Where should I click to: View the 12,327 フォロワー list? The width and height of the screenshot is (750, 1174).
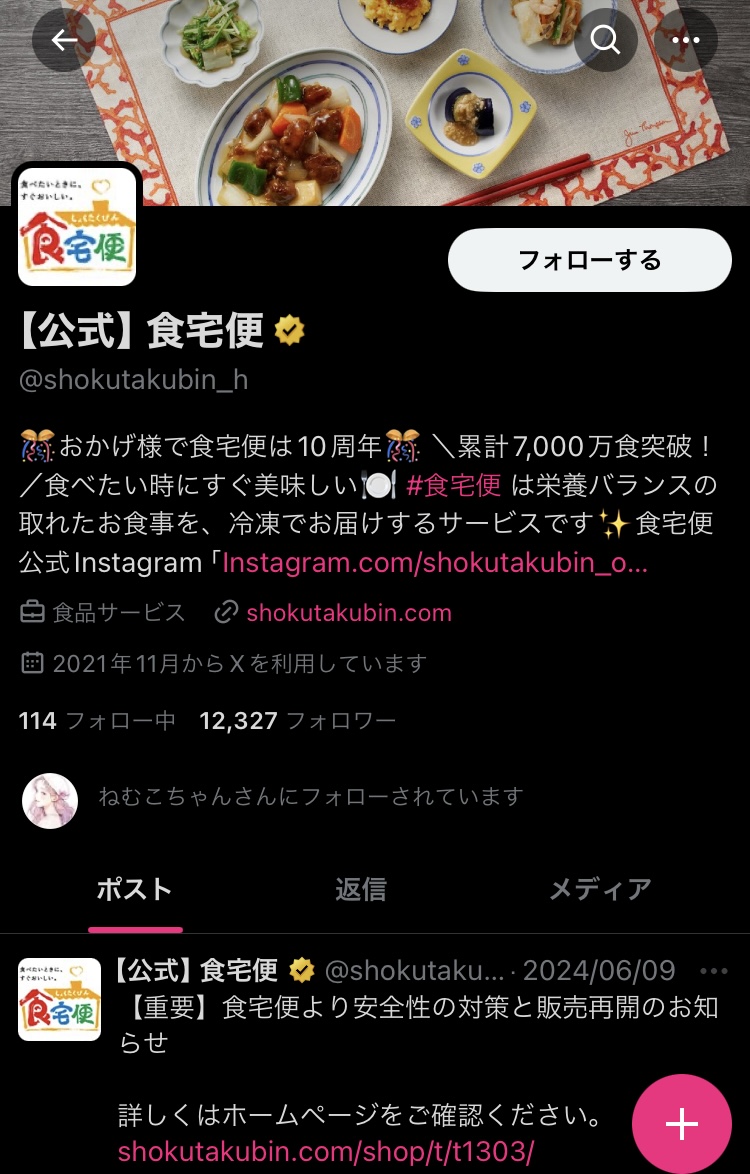[x=297, y=721]
